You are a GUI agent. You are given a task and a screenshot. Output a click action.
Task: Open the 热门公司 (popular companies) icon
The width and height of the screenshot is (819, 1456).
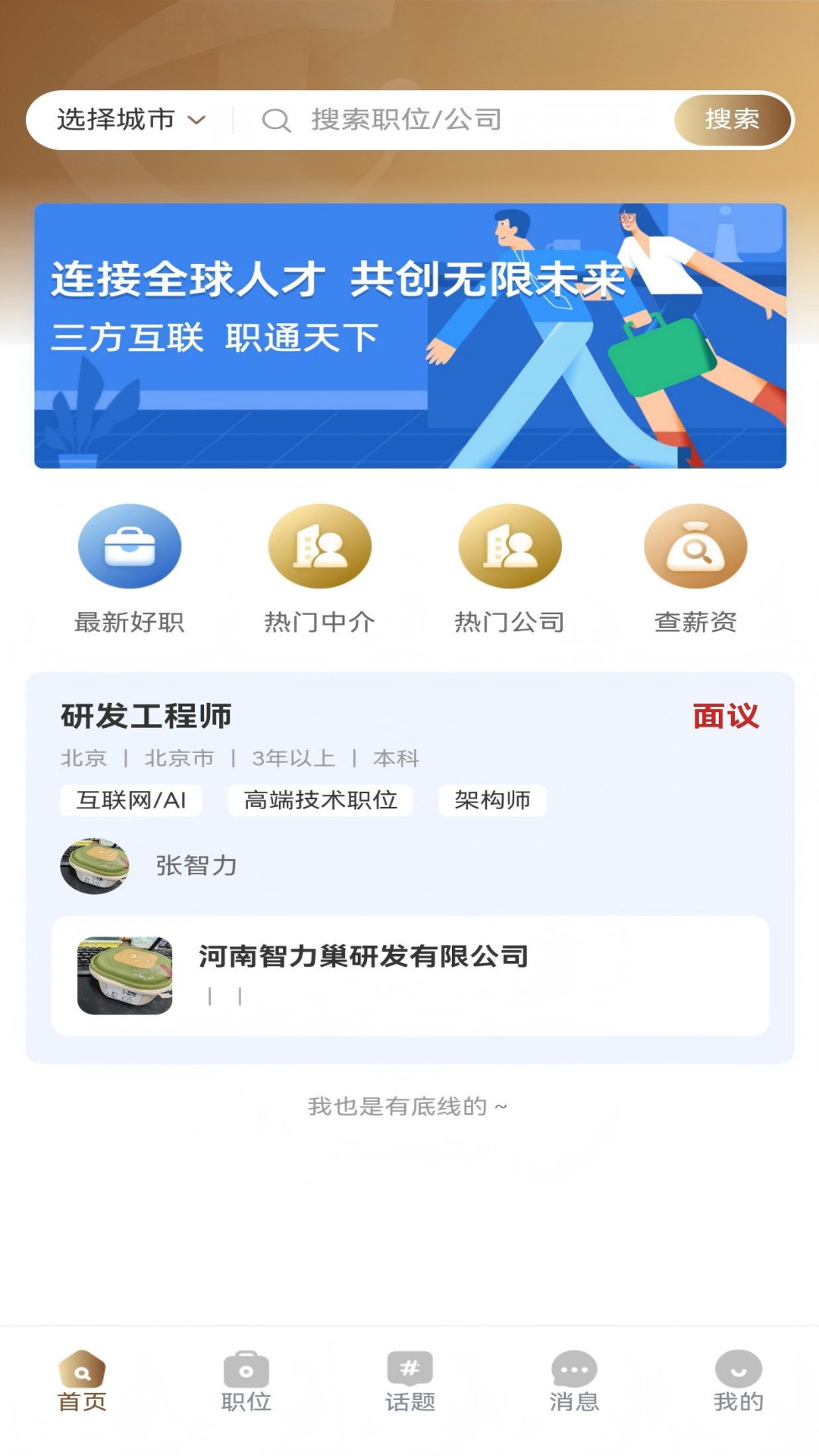point(508,546)
